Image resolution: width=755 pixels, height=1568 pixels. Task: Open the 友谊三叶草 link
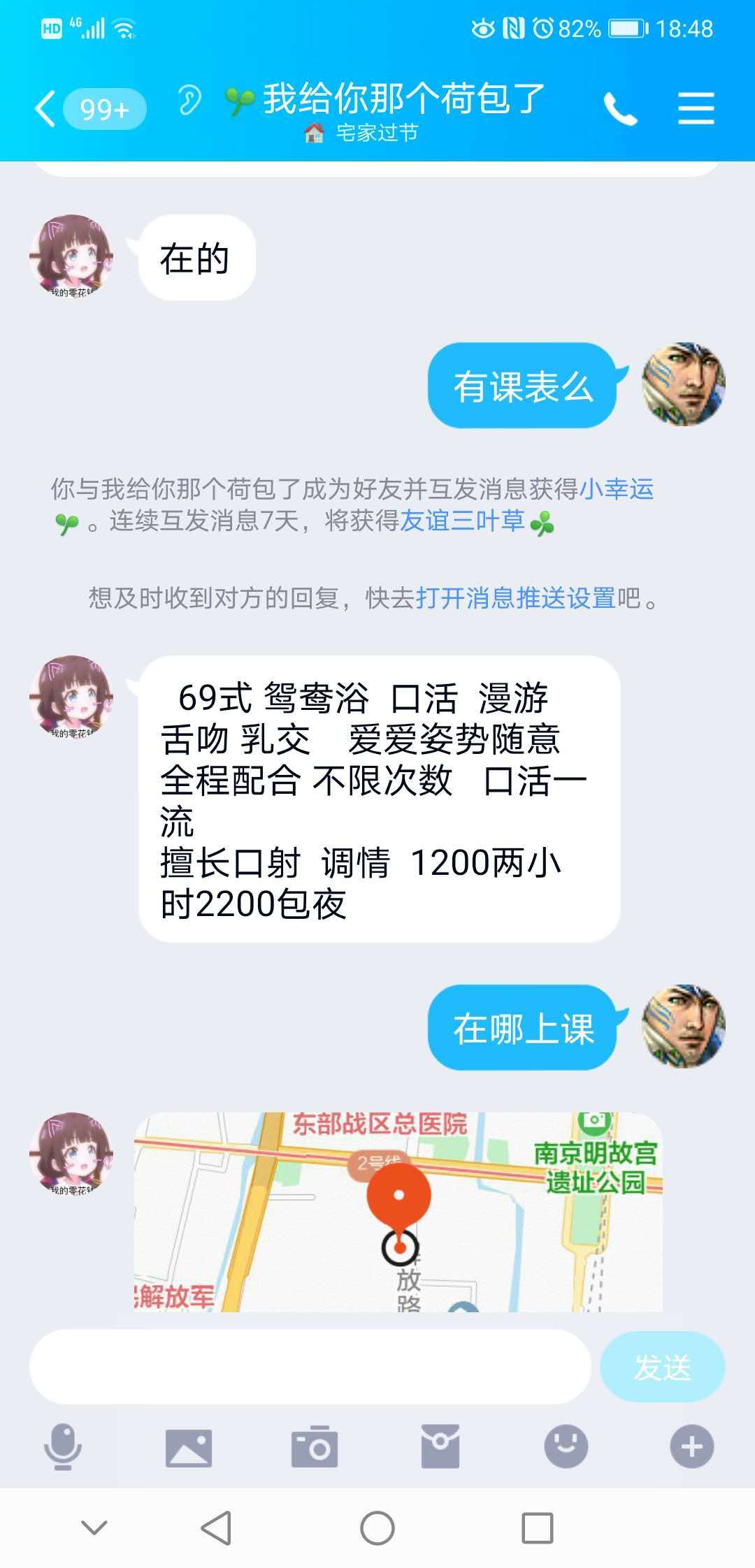point(462,521)
